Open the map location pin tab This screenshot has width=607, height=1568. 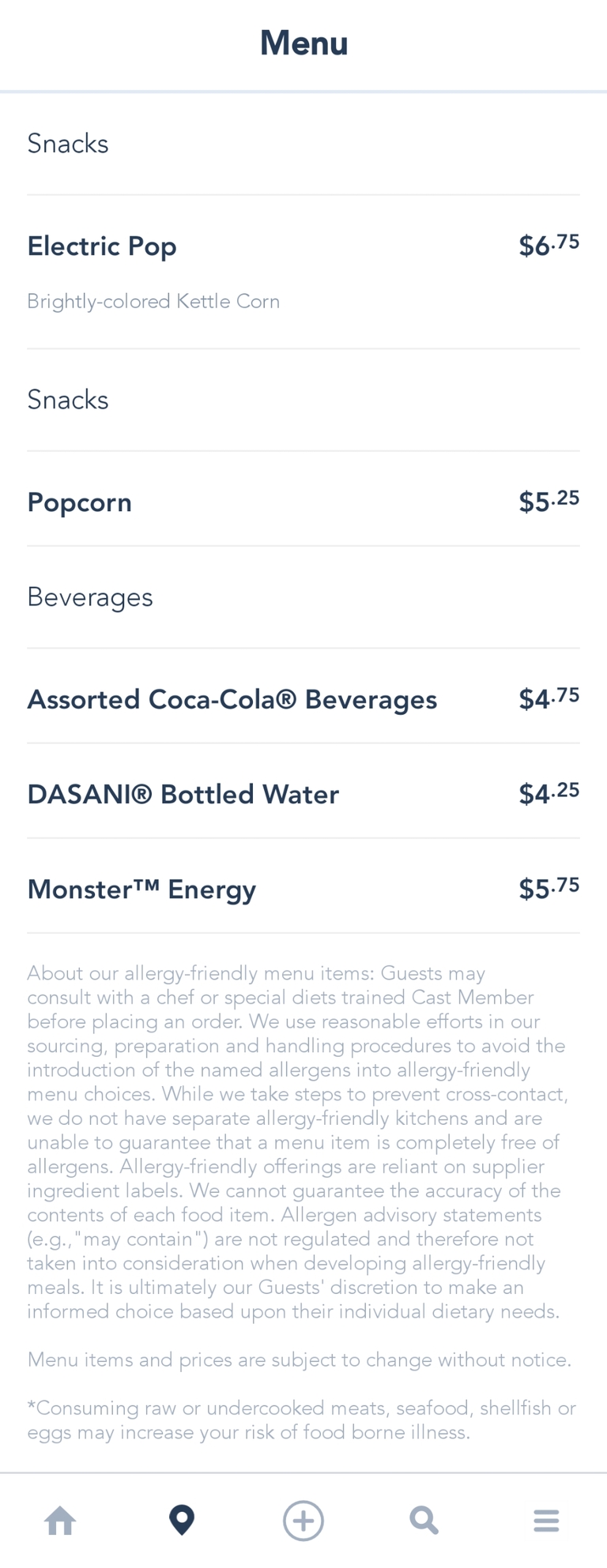point(182,1520)
